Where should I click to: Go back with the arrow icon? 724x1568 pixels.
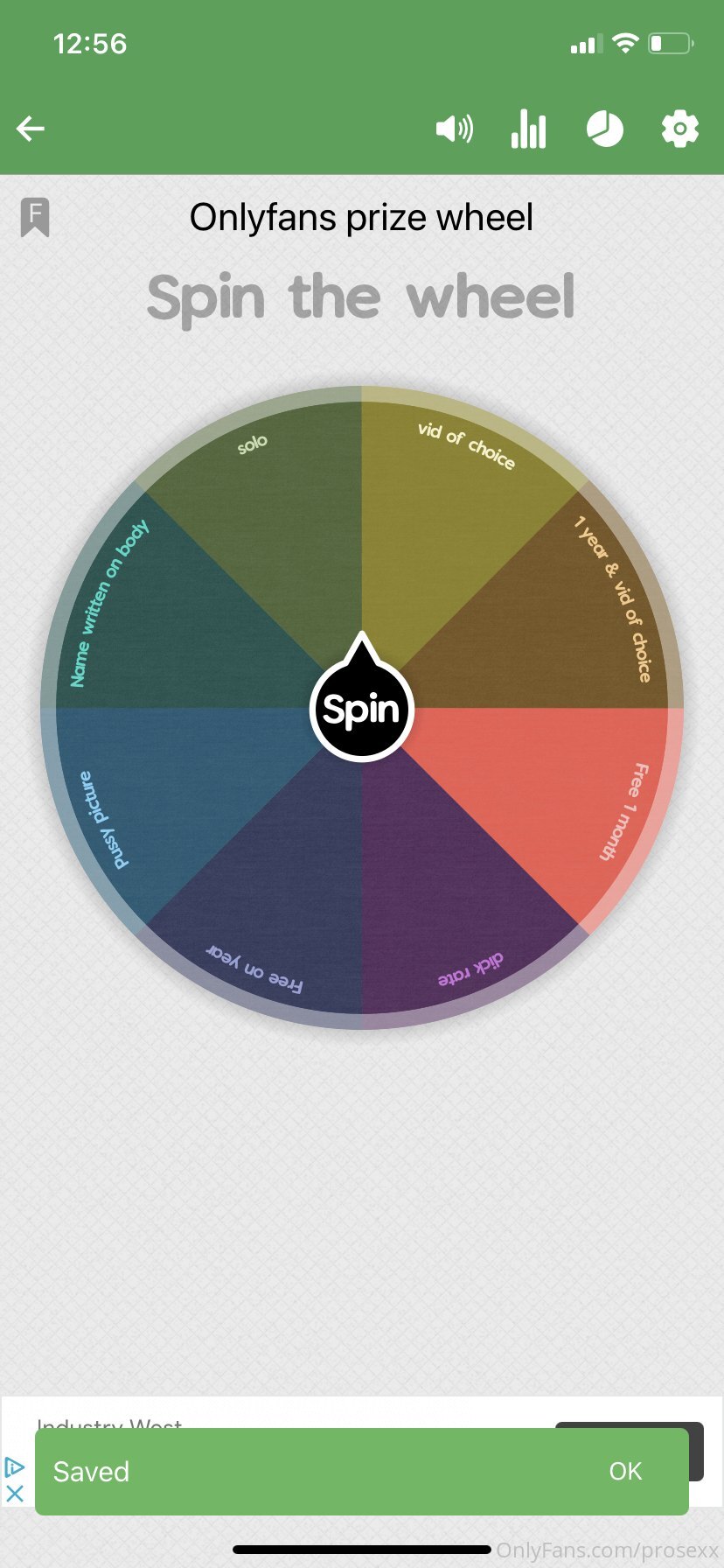31,129
